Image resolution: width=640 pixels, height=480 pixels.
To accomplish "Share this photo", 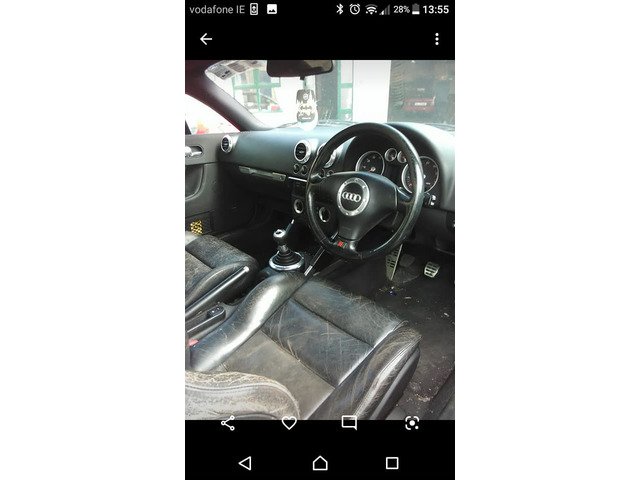I will point(228,423).
